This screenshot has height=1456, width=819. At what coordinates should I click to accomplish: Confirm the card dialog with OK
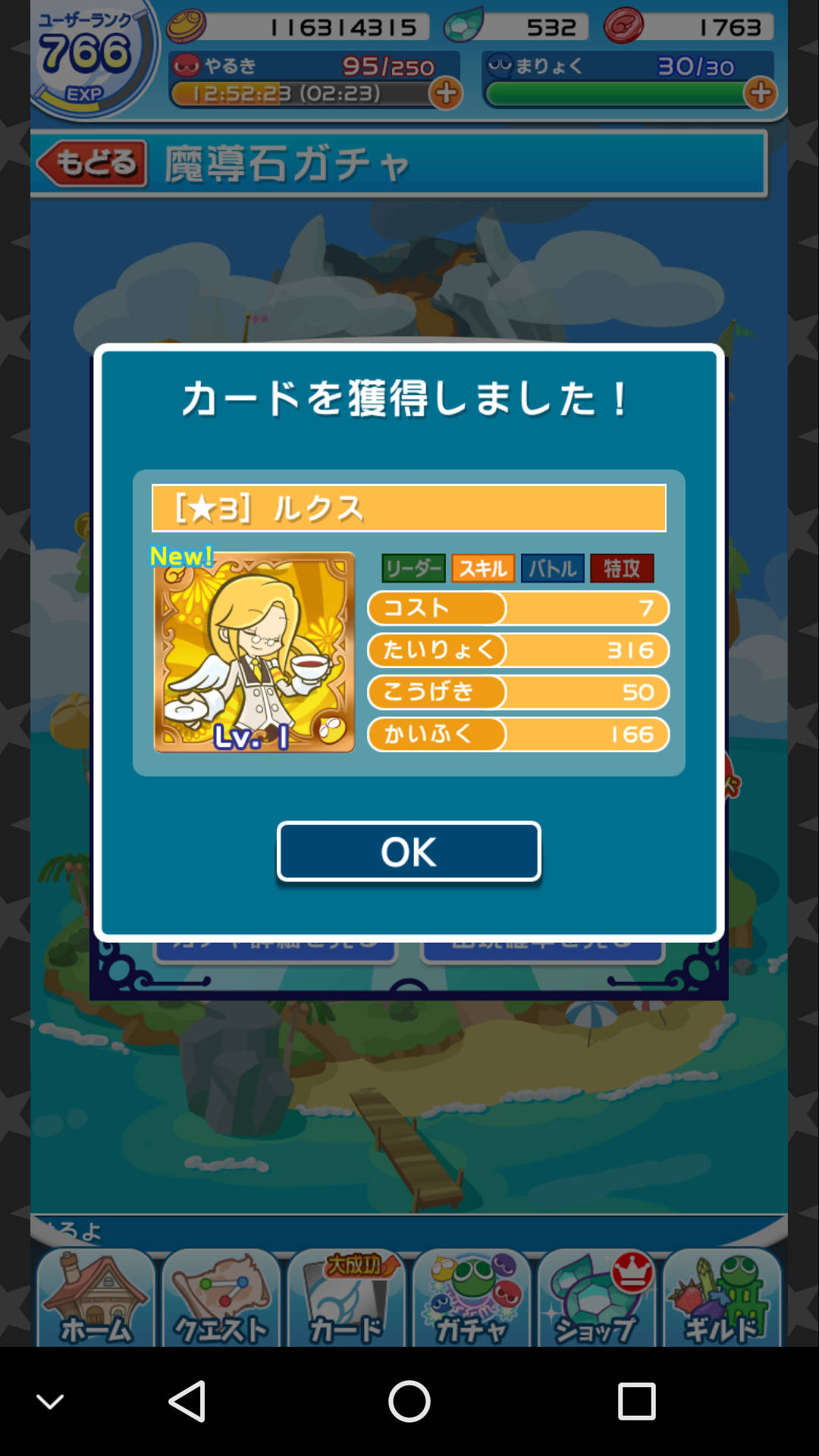click(x=409, y=852)
